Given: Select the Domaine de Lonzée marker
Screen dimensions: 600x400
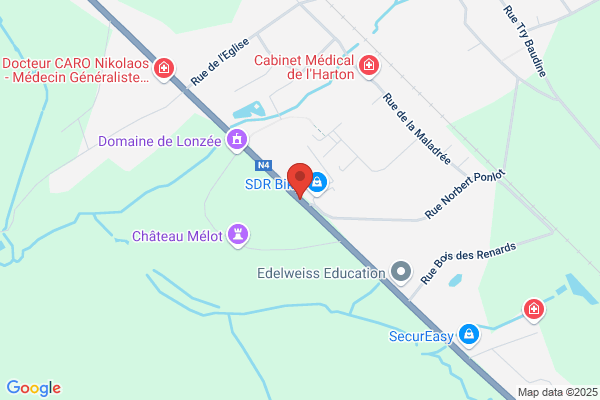Looking at the screenshot, I should 237,140.
